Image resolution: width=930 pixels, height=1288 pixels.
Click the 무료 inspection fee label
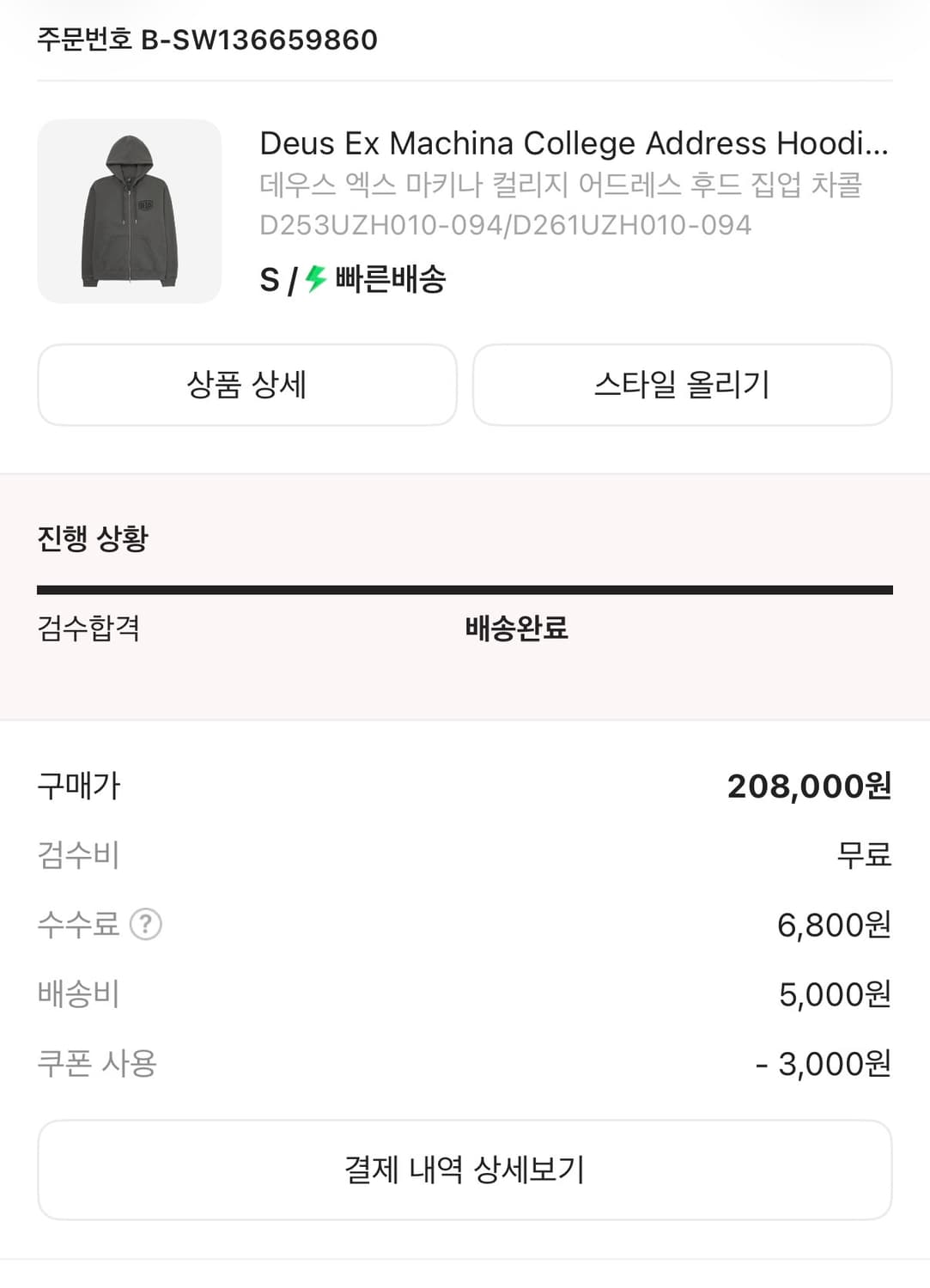pos(864,854)
